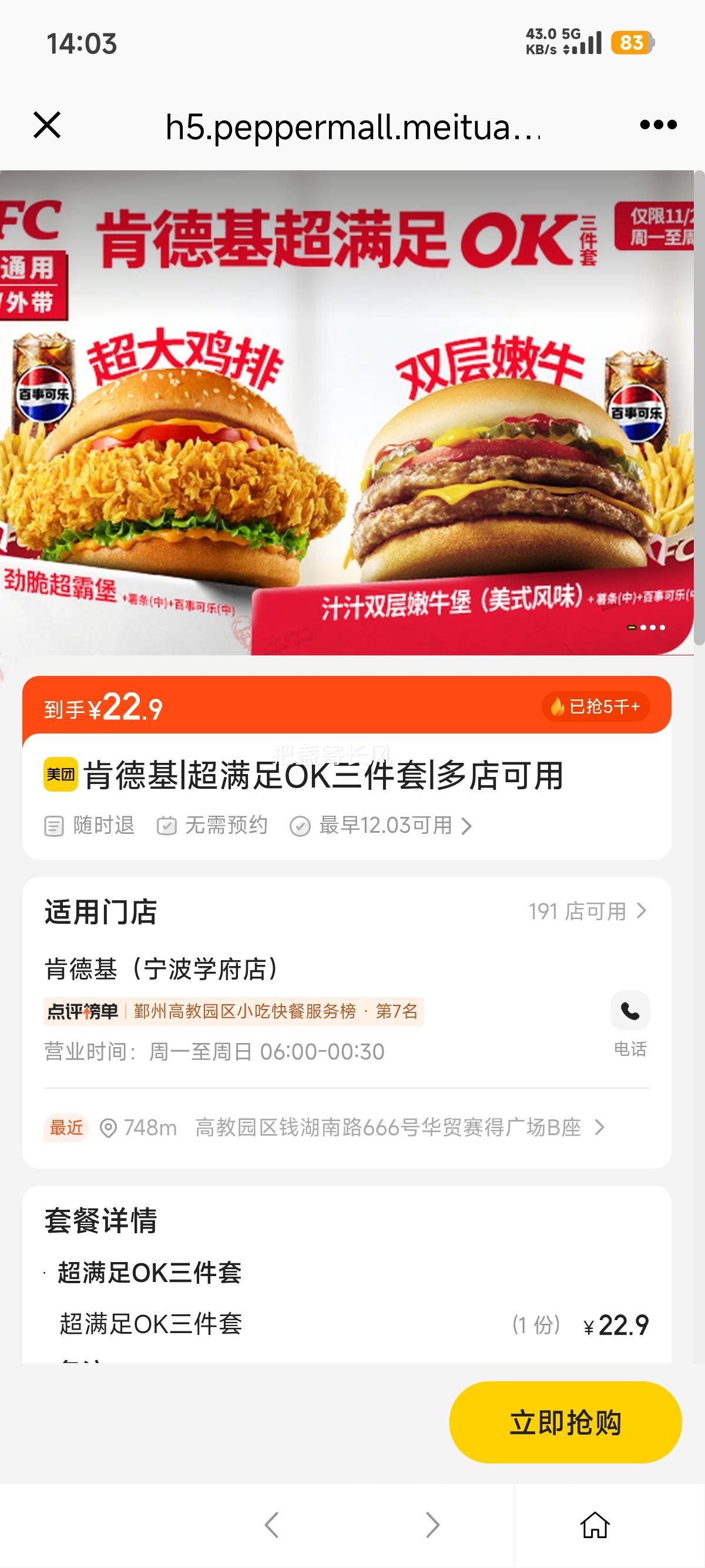Screen dimensions: 705x1568
Task: Open the 点评榜单 ranking tag, 第7名
Action: (x=234, y=1012)
